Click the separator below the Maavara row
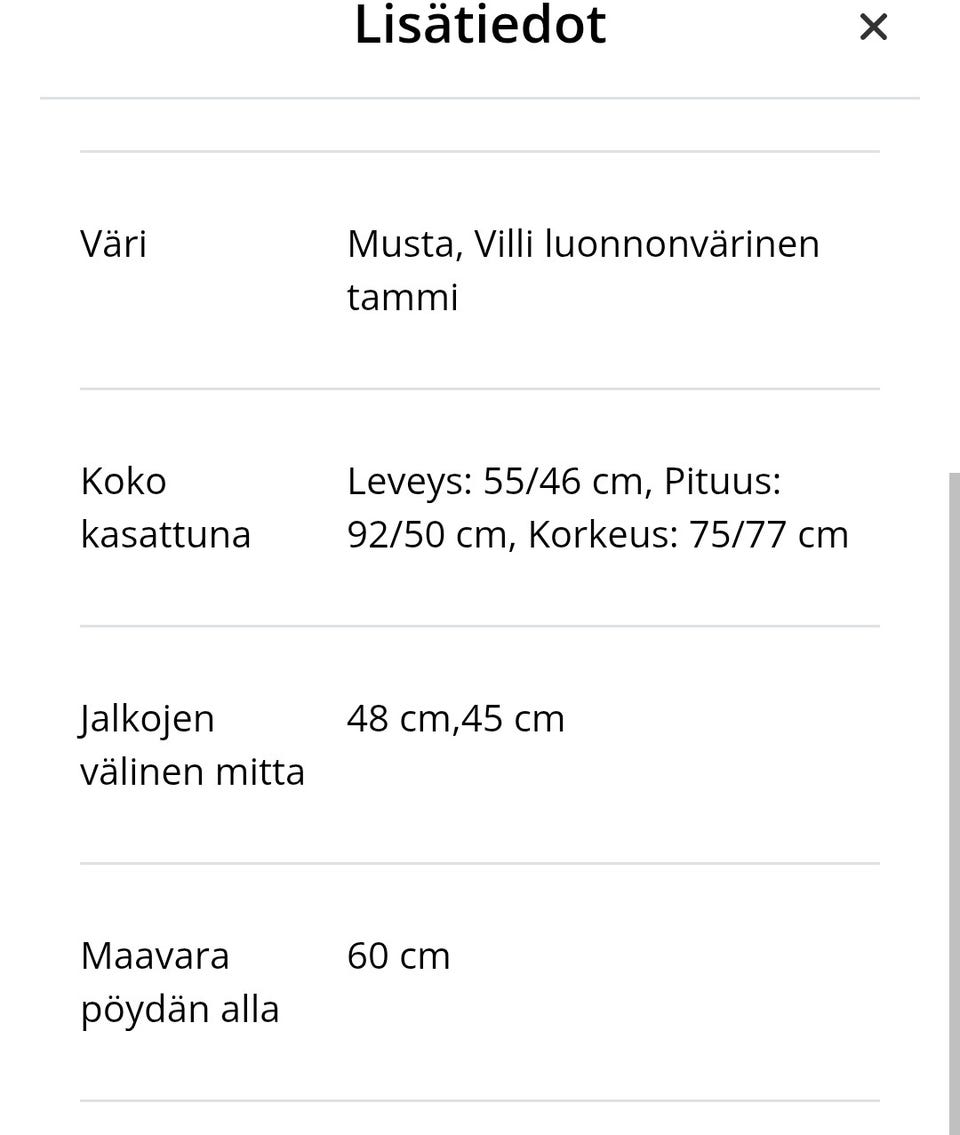960x1135 pixels. (480, 1098)
